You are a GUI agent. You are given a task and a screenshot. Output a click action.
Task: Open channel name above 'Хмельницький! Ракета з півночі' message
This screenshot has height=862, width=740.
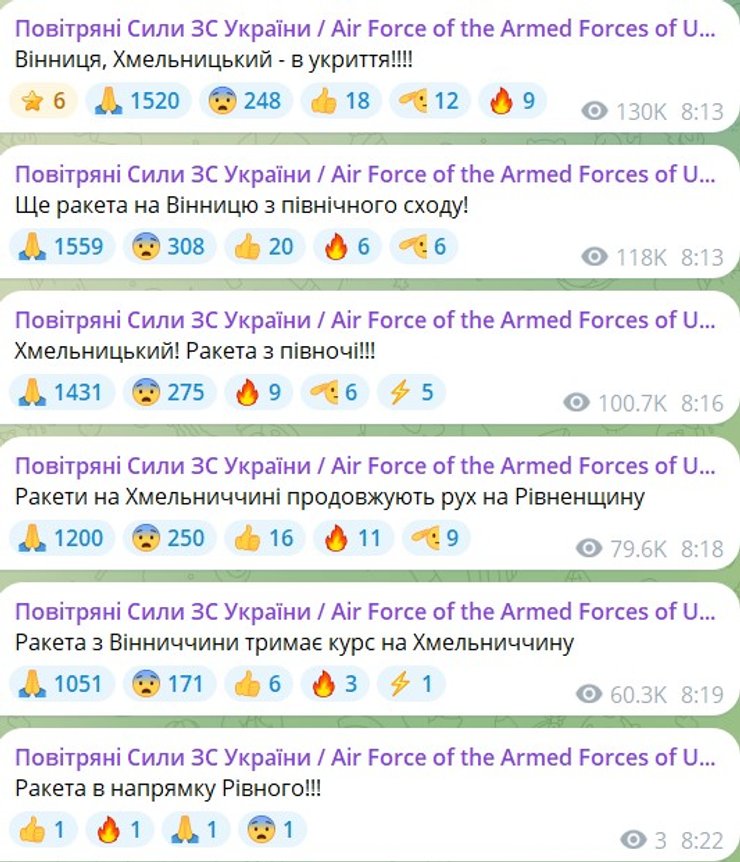[x=365, y=320]
